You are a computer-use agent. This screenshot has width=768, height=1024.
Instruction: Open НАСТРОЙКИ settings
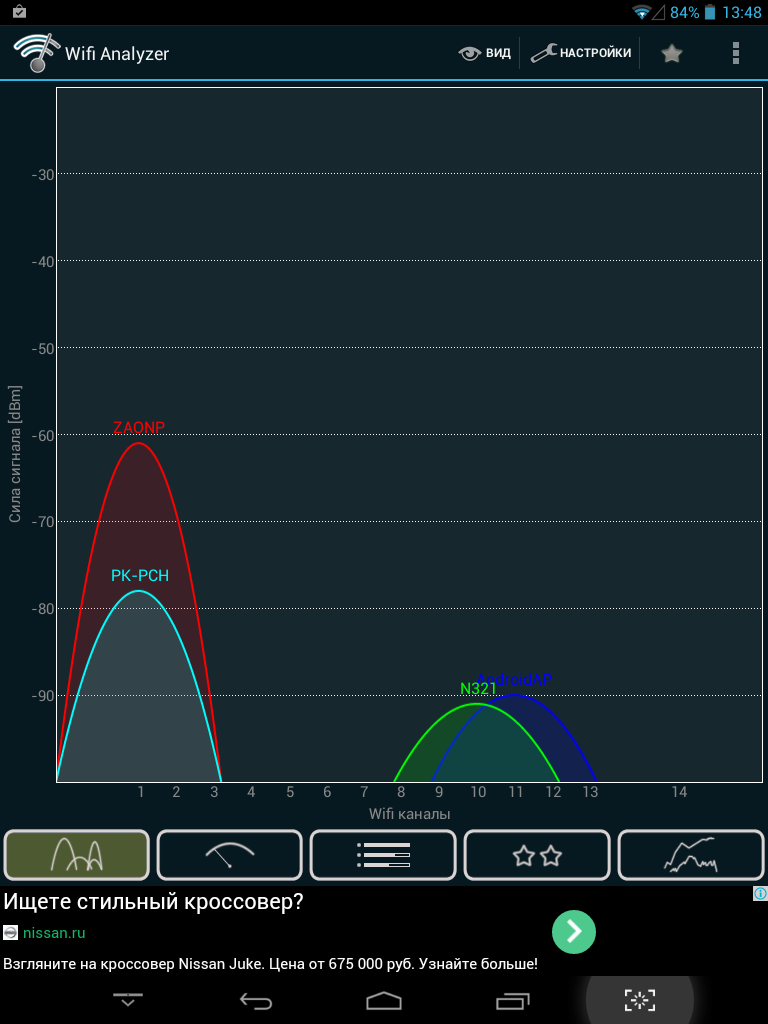point(581,53)
